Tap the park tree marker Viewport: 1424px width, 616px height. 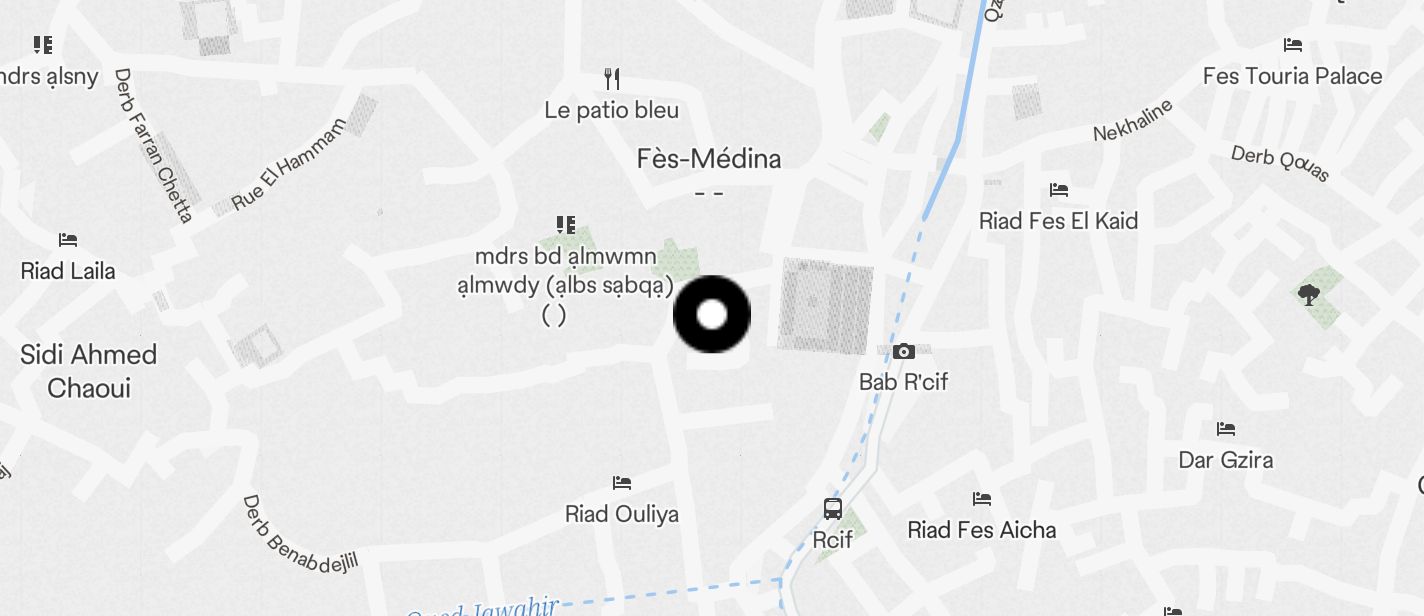(1307, 294)
